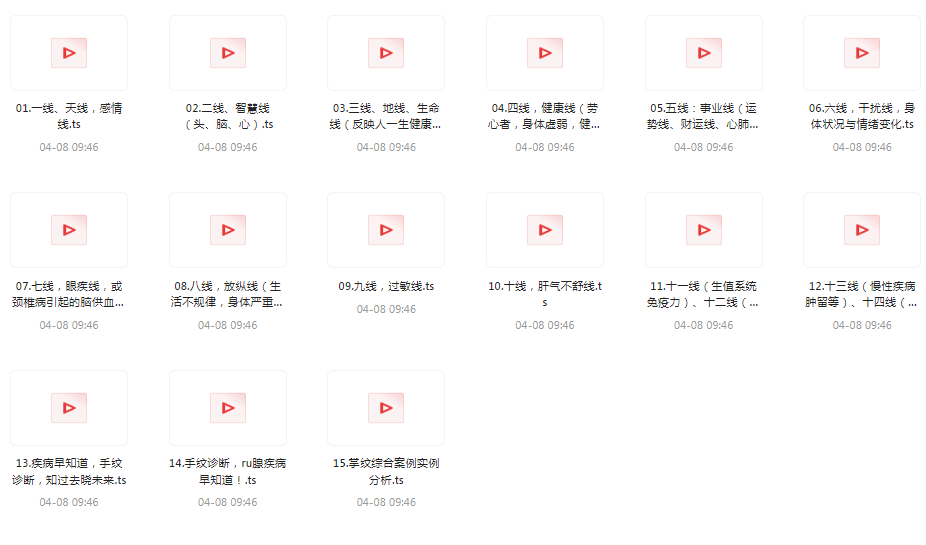Select file 05.五线：事业线
926x545 pixels.
(704, 53)
